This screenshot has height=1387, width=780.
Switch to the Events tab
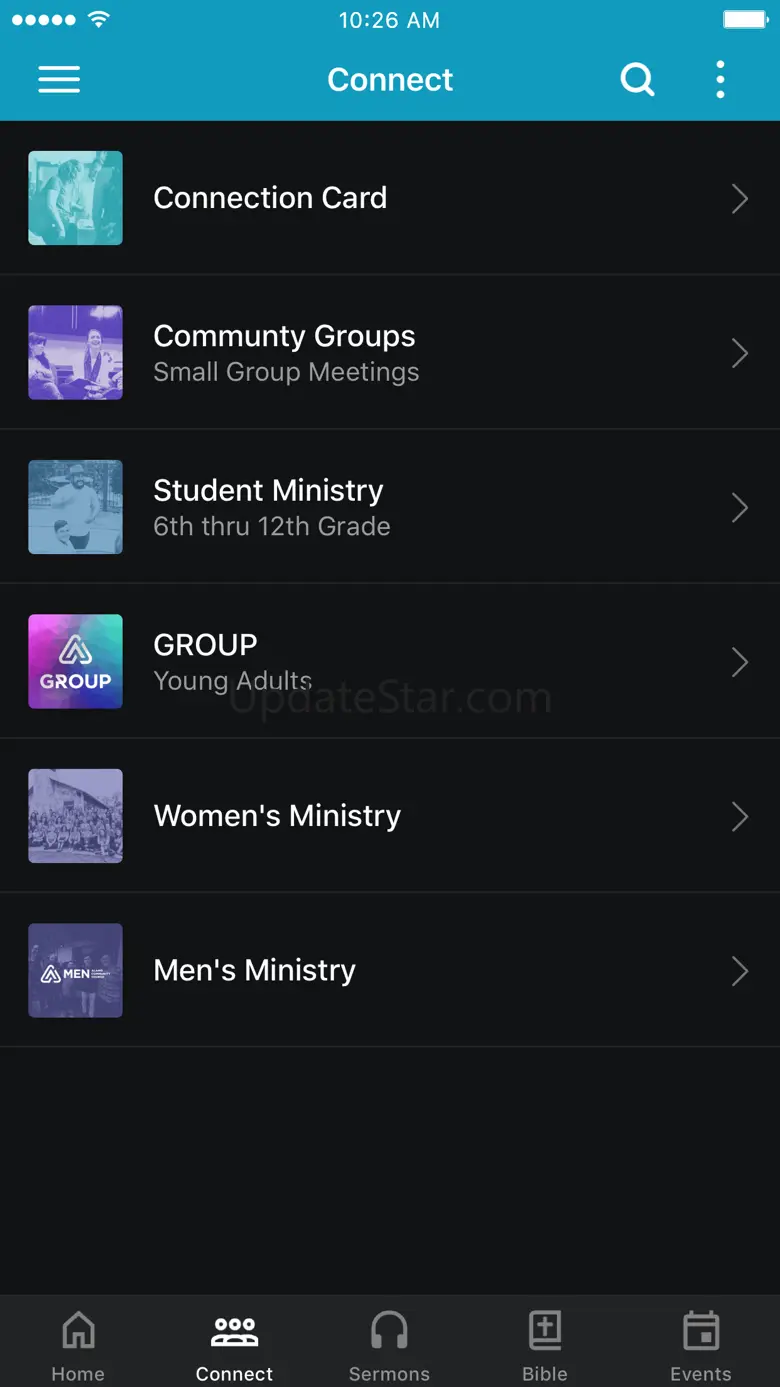point(701,1345)
